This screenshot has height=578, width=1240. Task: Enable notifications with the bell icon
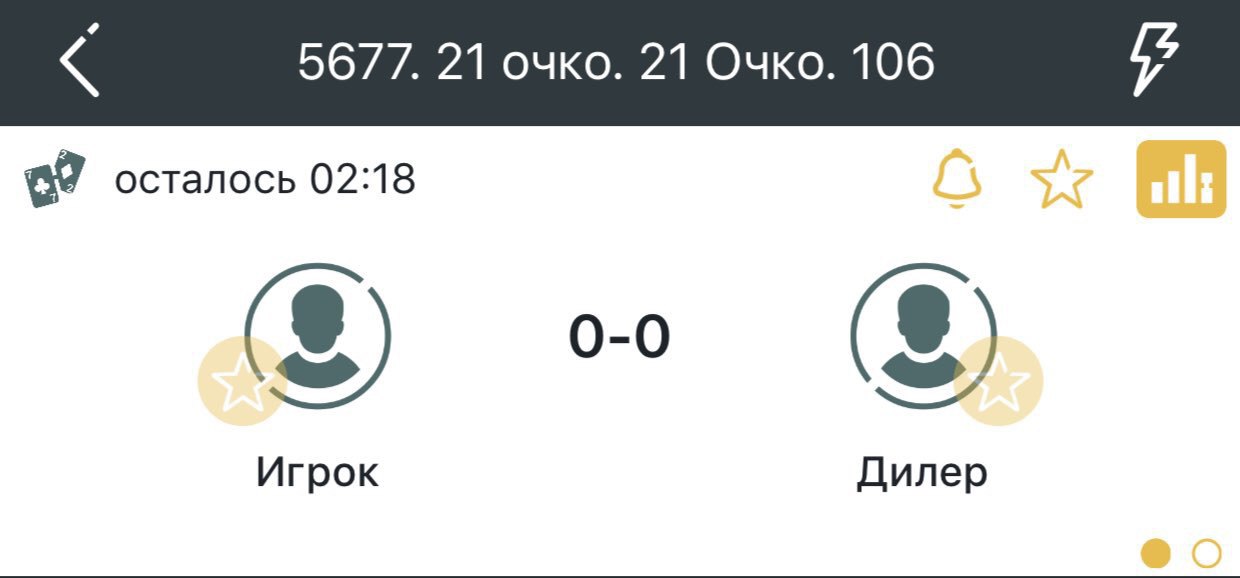point(957,180)
